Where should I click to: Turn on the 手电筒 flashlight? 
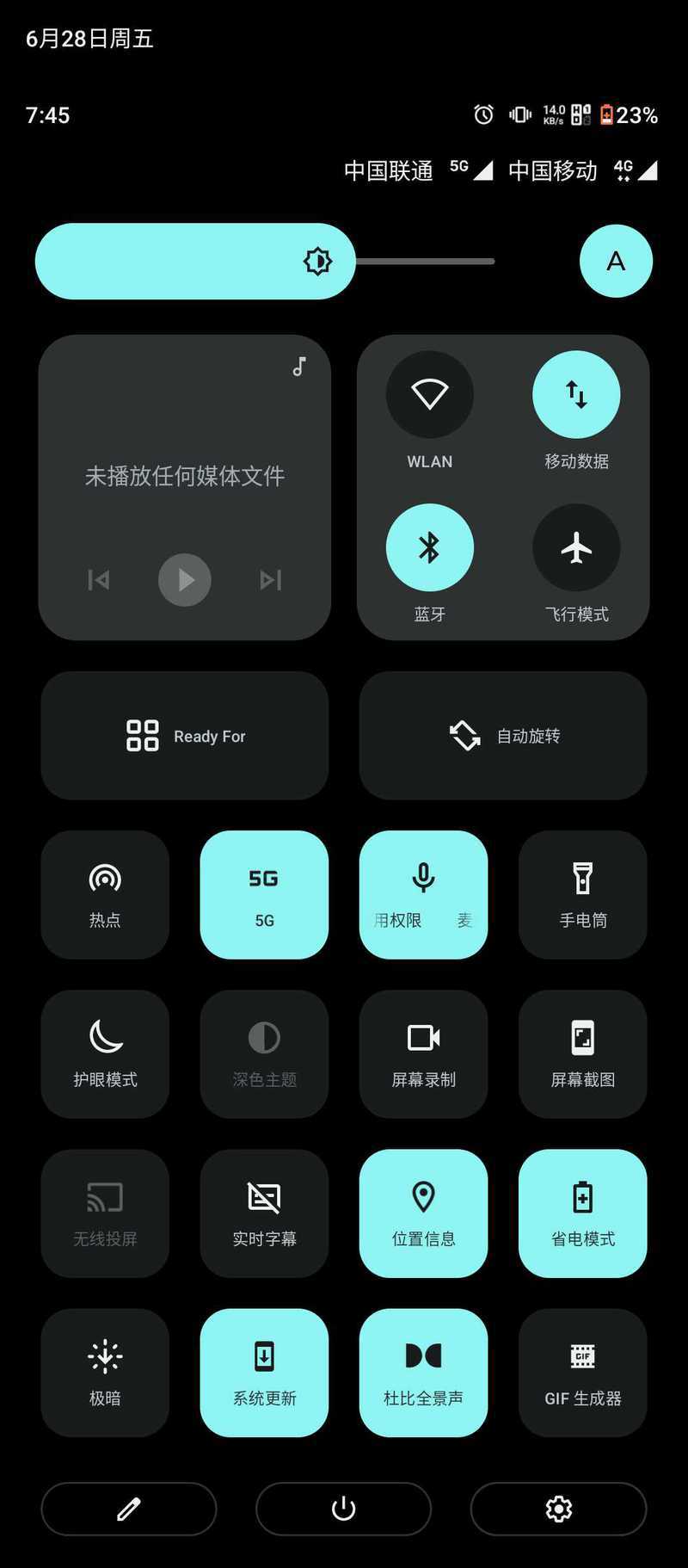pos(583,895)
